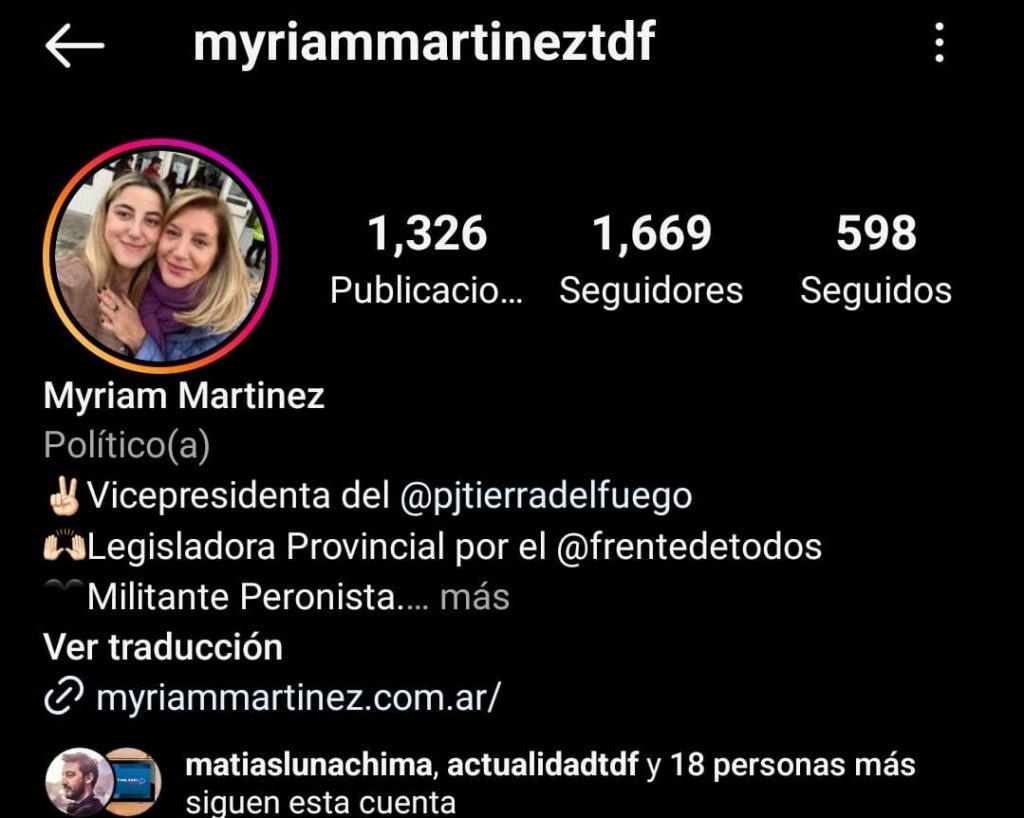Screen dimensions: 1024x818
Task: View Myriam Martinez's story via profile picture
Action: click(x=161, y=255)
